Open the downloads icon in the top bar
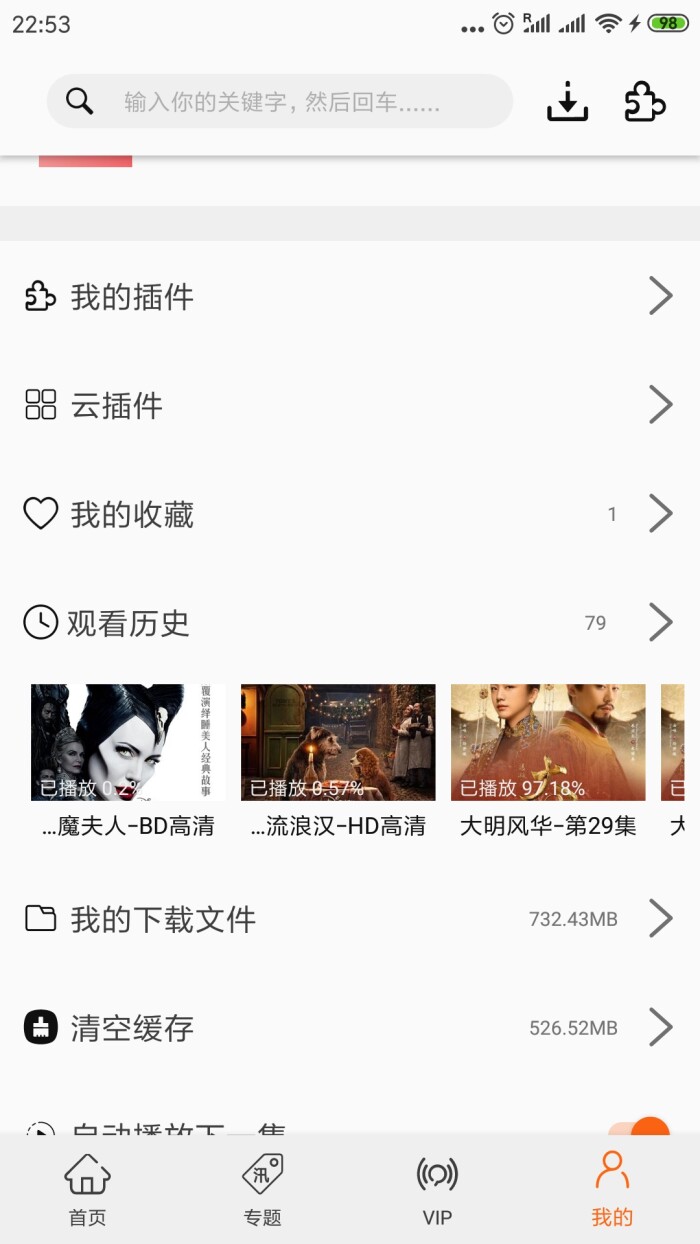This screenshot has height=1244, width=700. (567, 102)
